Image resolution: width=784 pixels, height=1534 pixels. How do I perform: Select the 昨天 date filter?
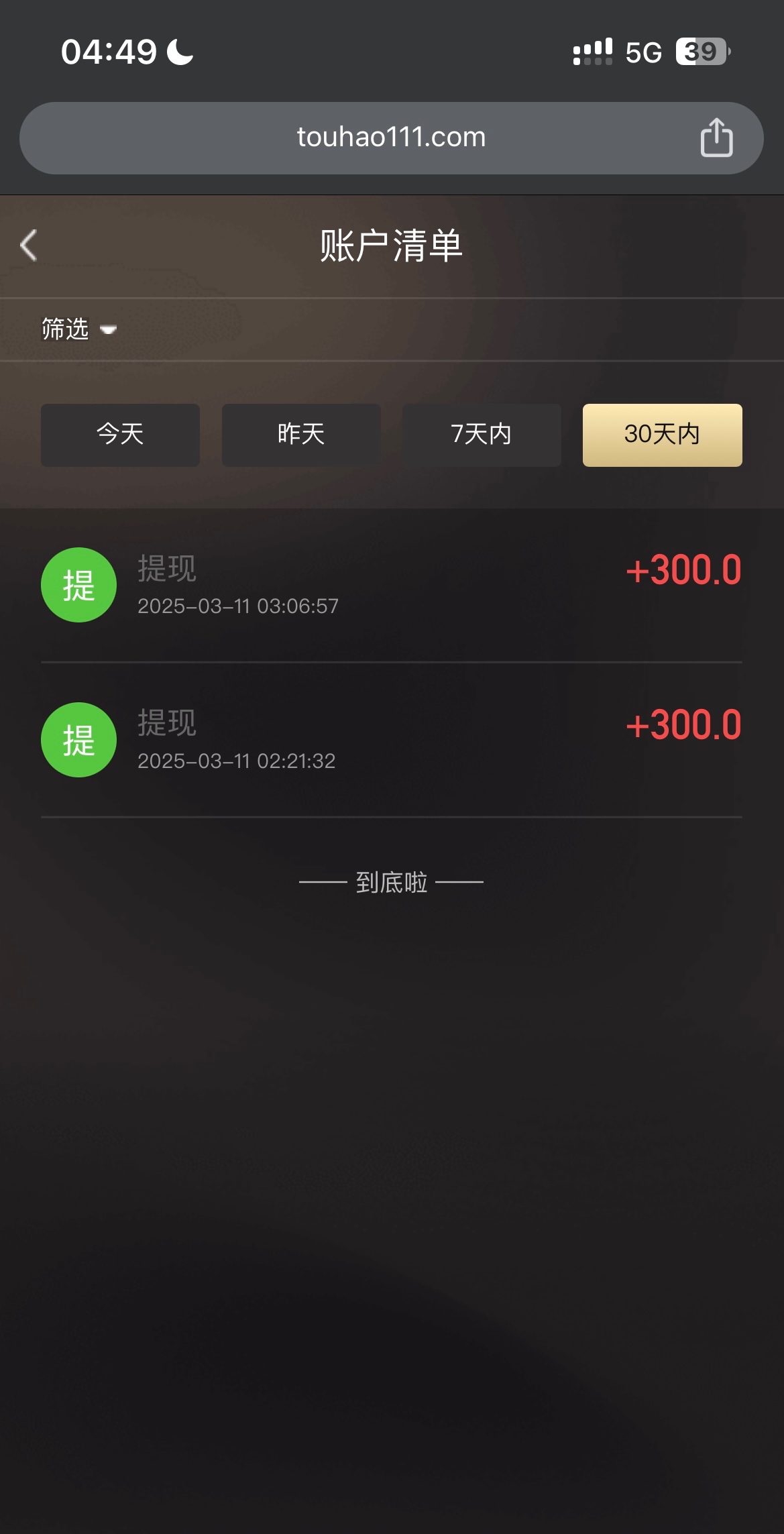[300, 435]
